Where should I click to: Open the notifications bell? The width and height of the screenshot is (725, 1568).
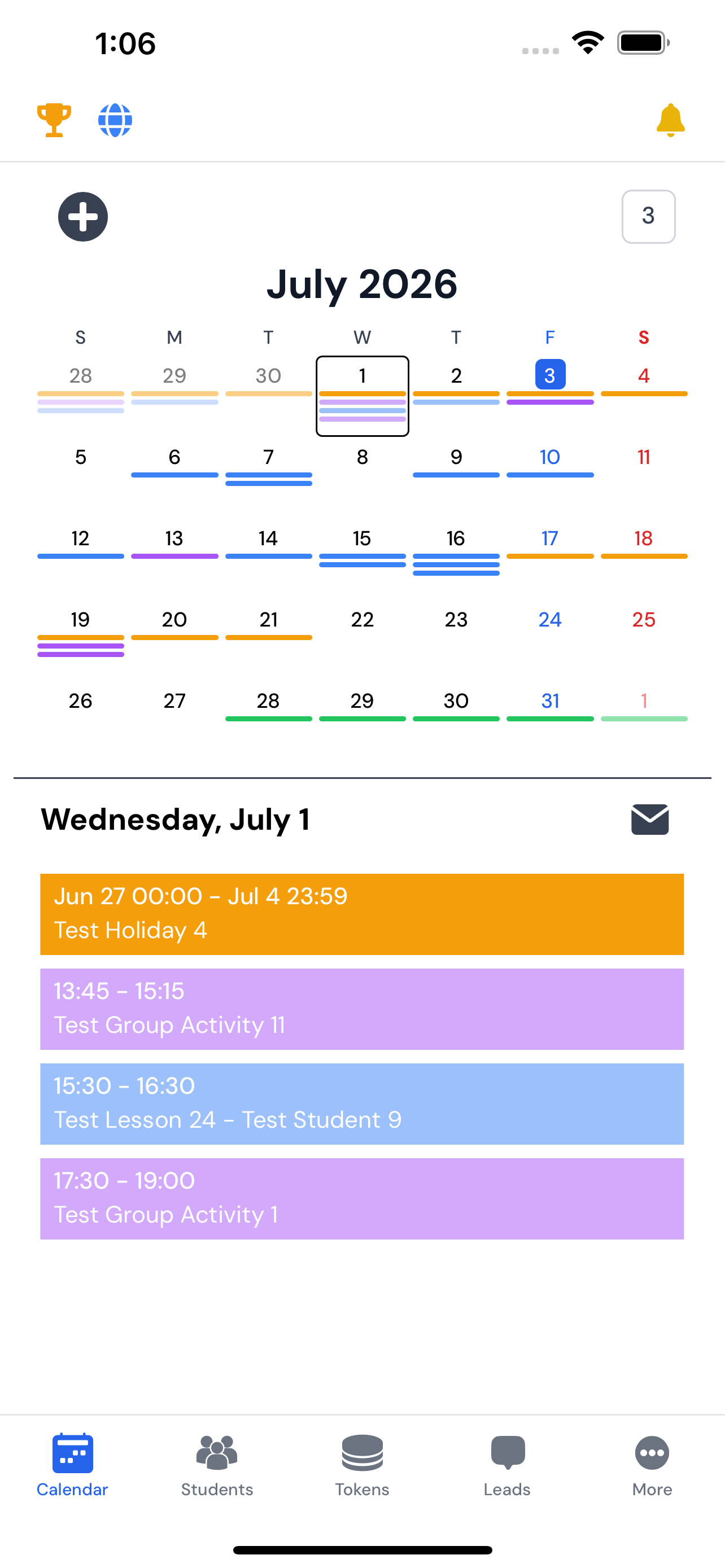point(670,120)
